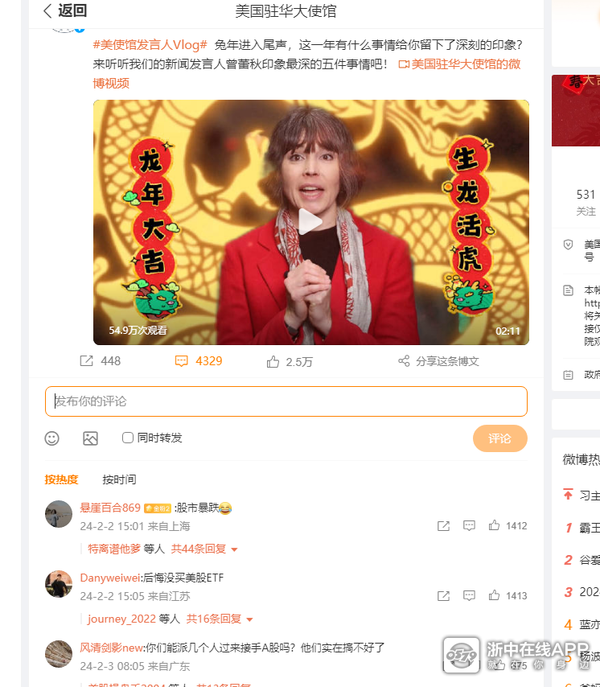This screenshot has width=600, height=687.
Task: Like the post with 2.5万 likes
Action: 289,361
